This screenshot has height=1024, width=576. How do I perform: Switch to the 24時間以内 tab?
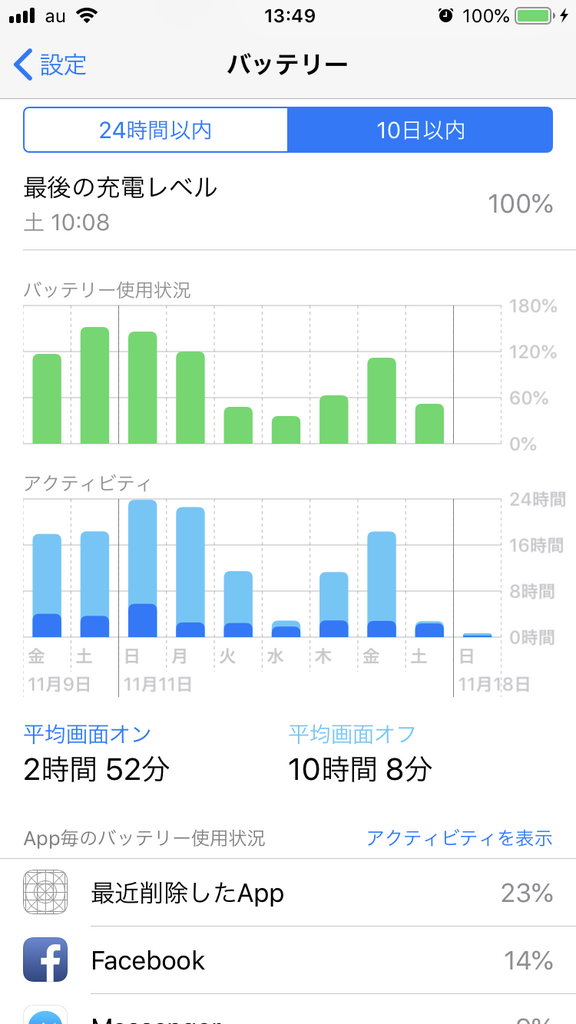[155, 130]
